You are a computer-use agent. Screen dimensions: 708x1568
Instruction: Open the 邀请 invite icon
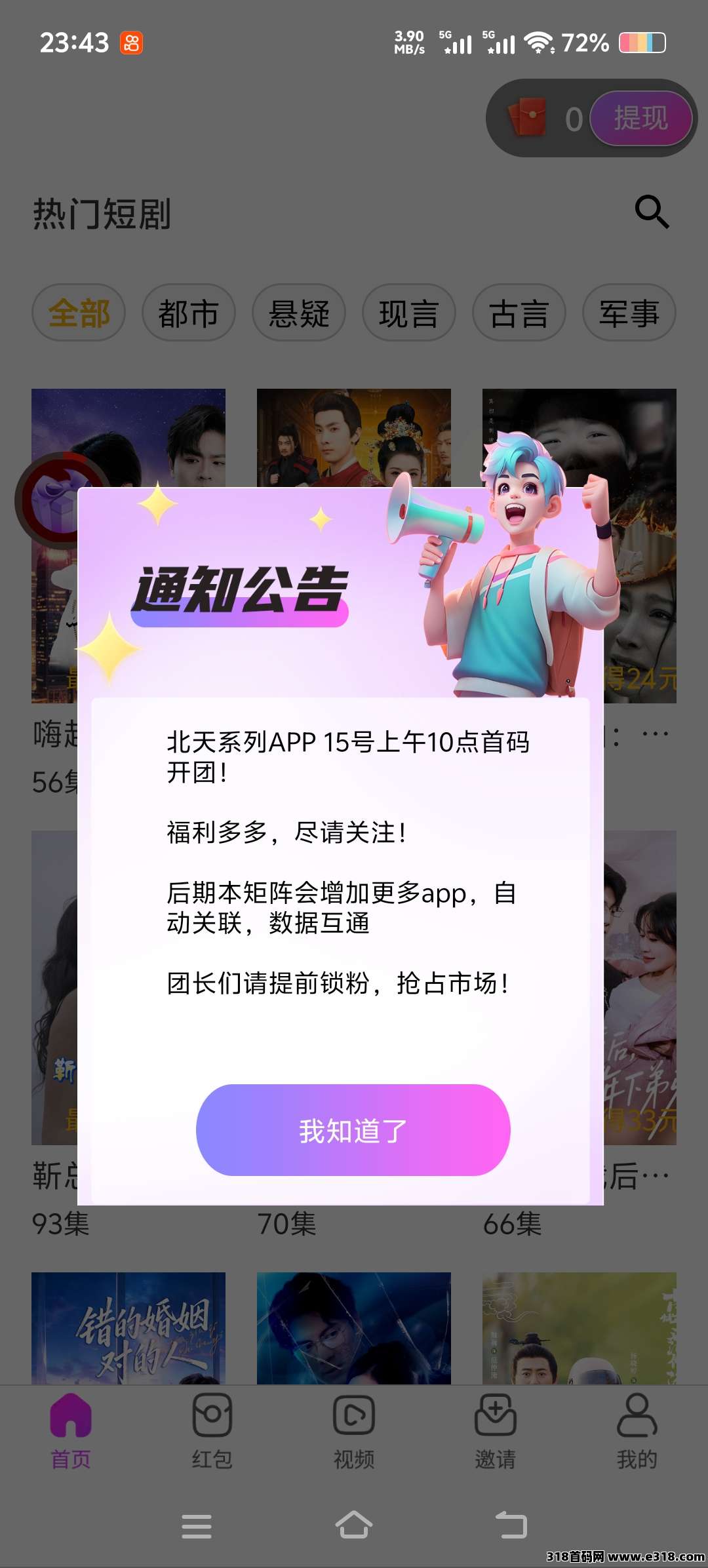[x=495, y=1417]
